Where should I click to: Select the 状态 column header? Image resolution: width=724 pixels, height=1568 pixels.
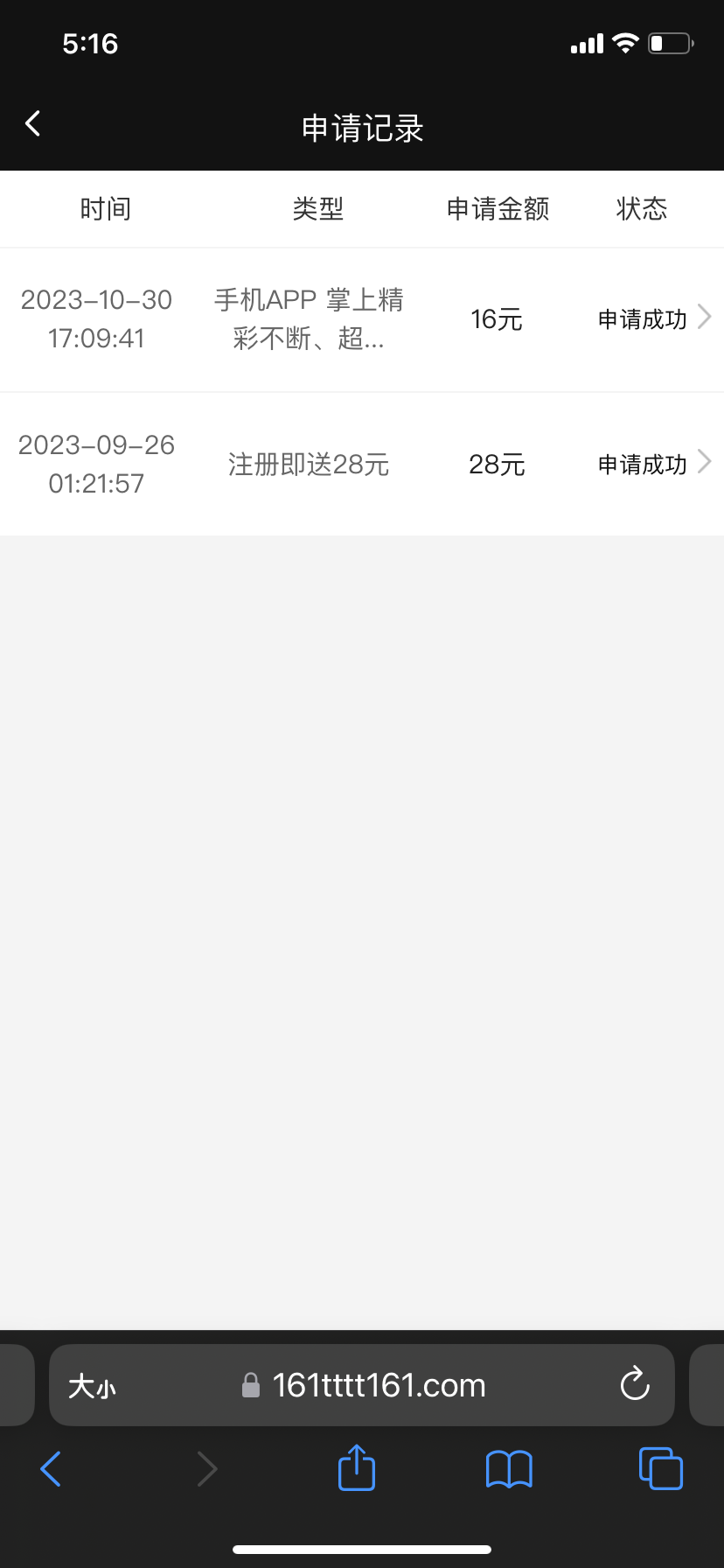point(641,208)
